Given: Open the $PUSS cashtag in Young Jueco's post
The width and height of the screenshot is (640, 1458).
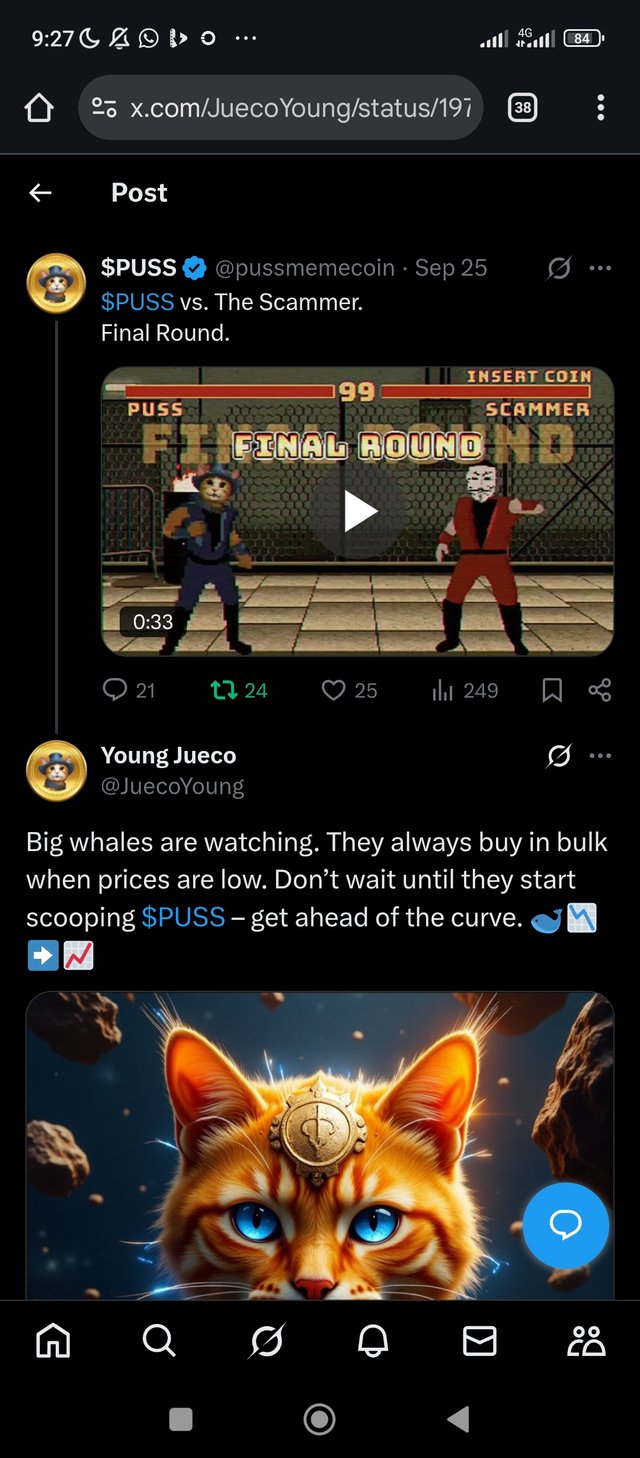Looking at the screenshot, I should tap(183, 917).
